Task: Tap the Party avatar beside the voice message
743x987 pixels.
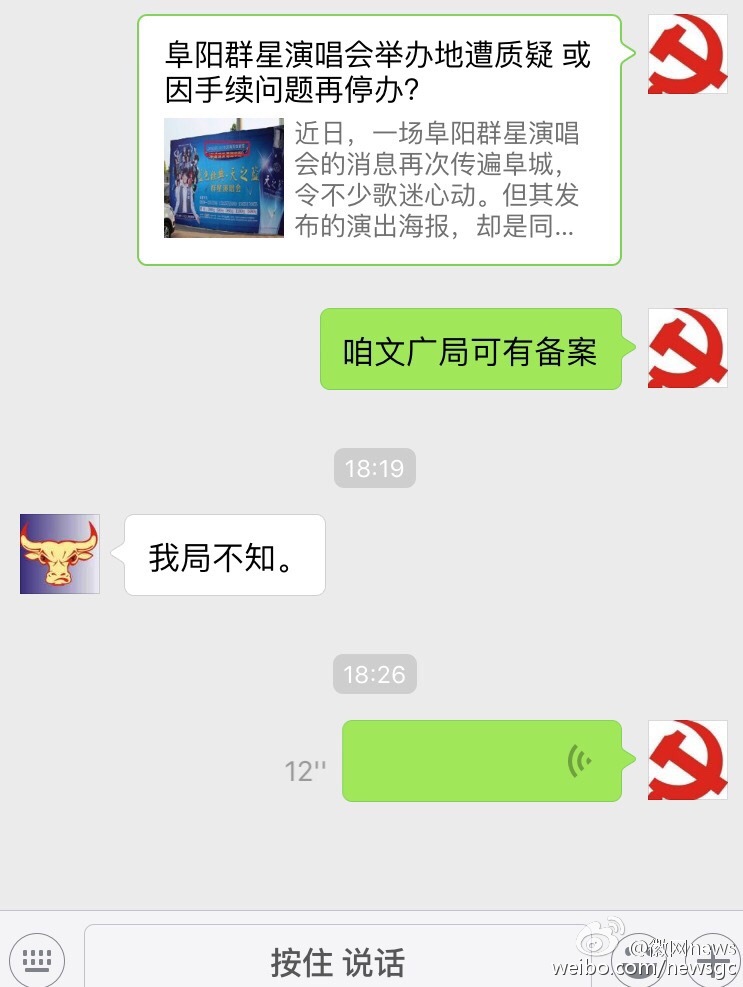Action: [x=687, y=761]
